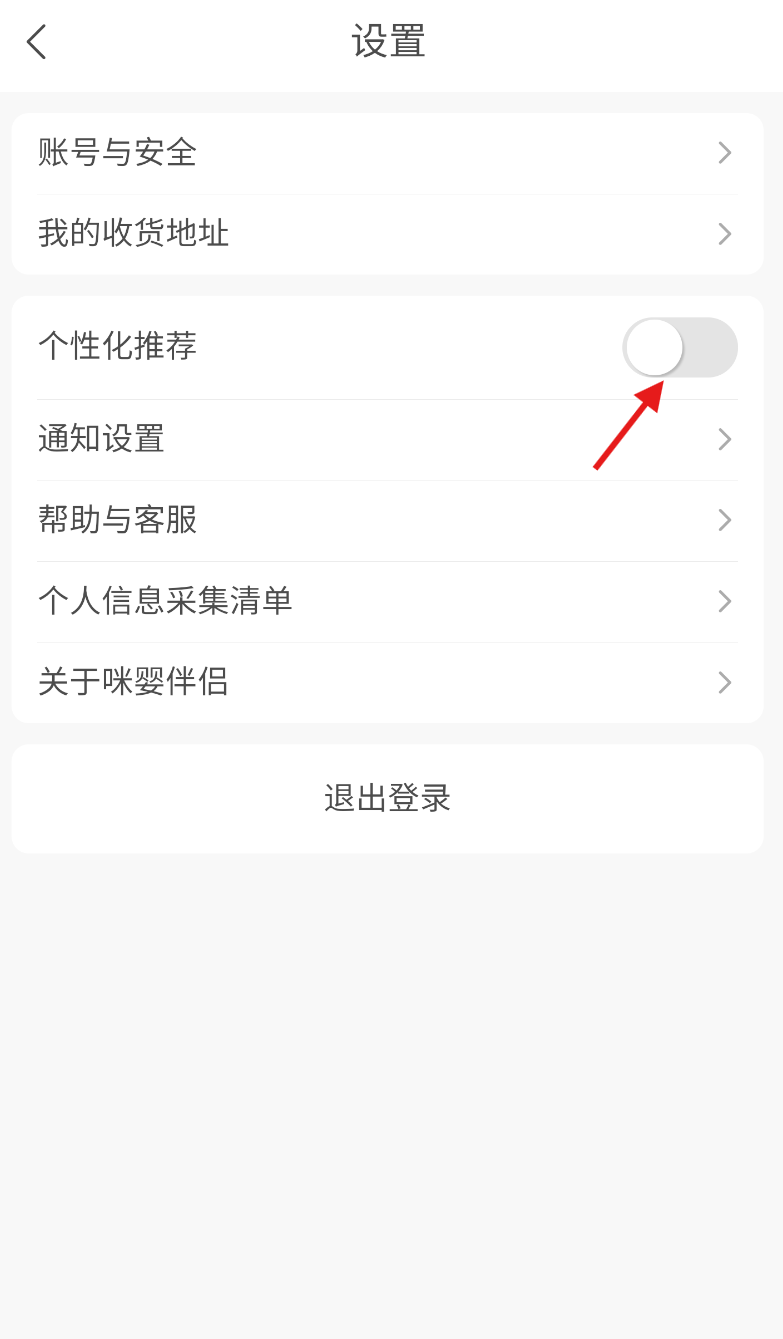Go back using the top-left arrow
Viewport: 783px width, 1339px height.
coord(37,42)
